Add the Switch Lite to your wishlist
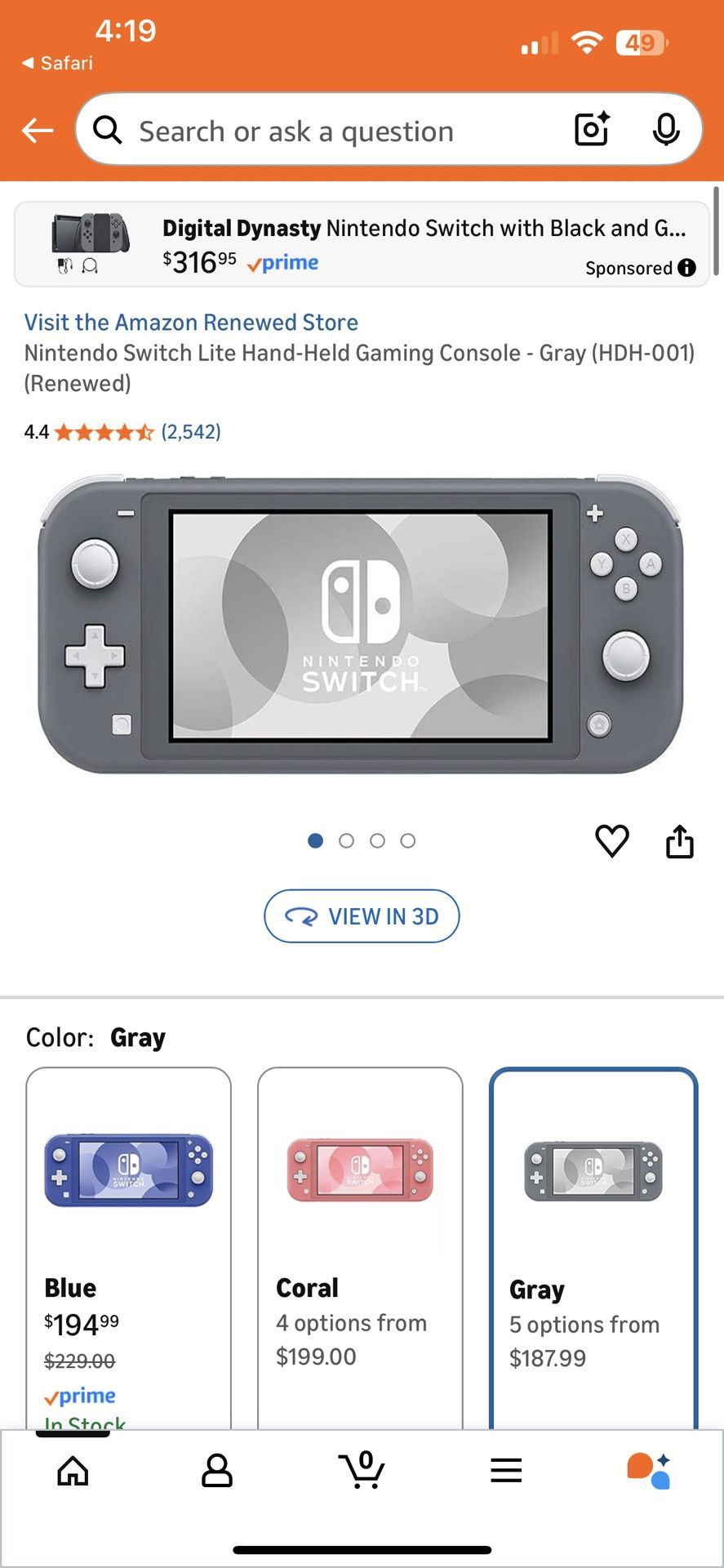The width and height of the screenshot is (724, 1568). pos(612,842)
